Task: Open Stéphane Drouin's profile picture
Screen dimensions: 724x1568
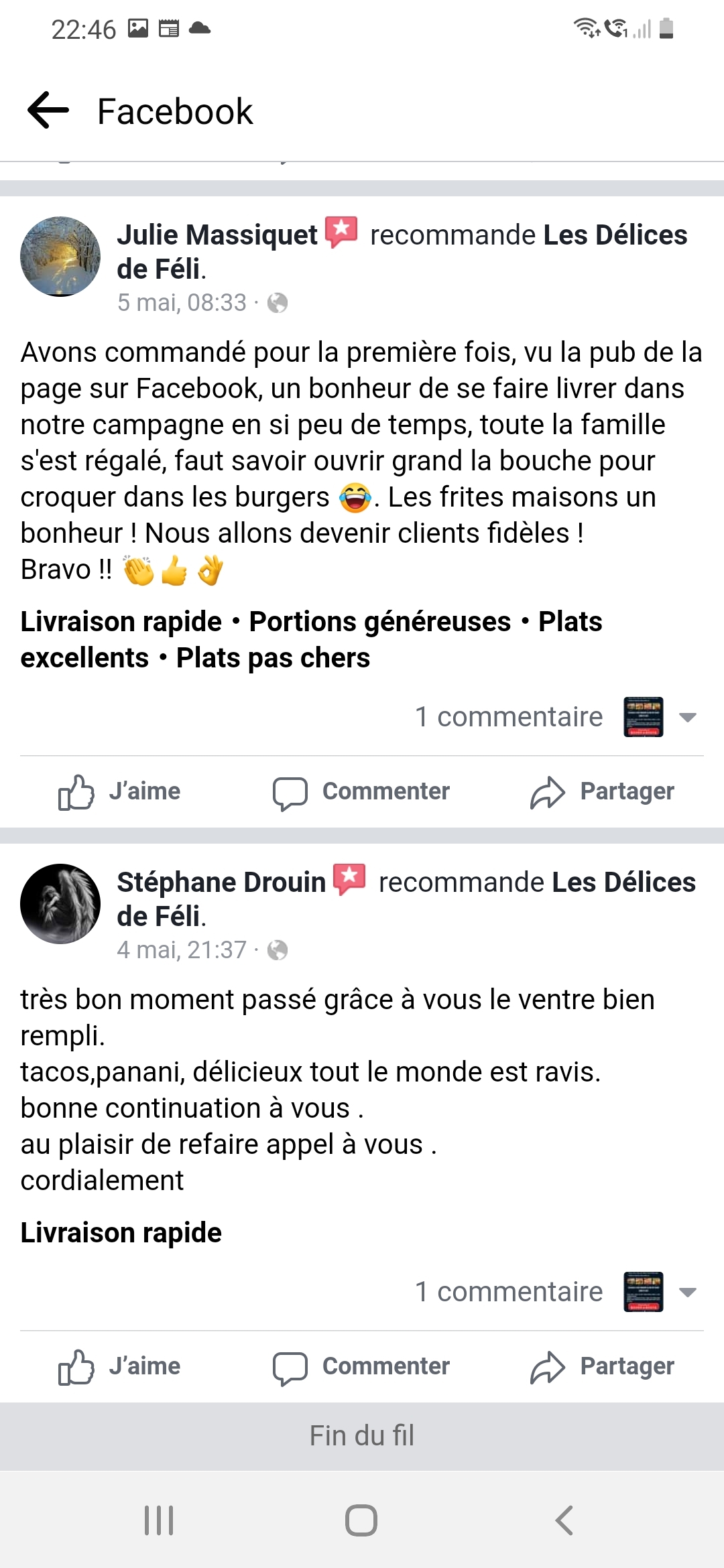Action: click(x=60, y=903)
